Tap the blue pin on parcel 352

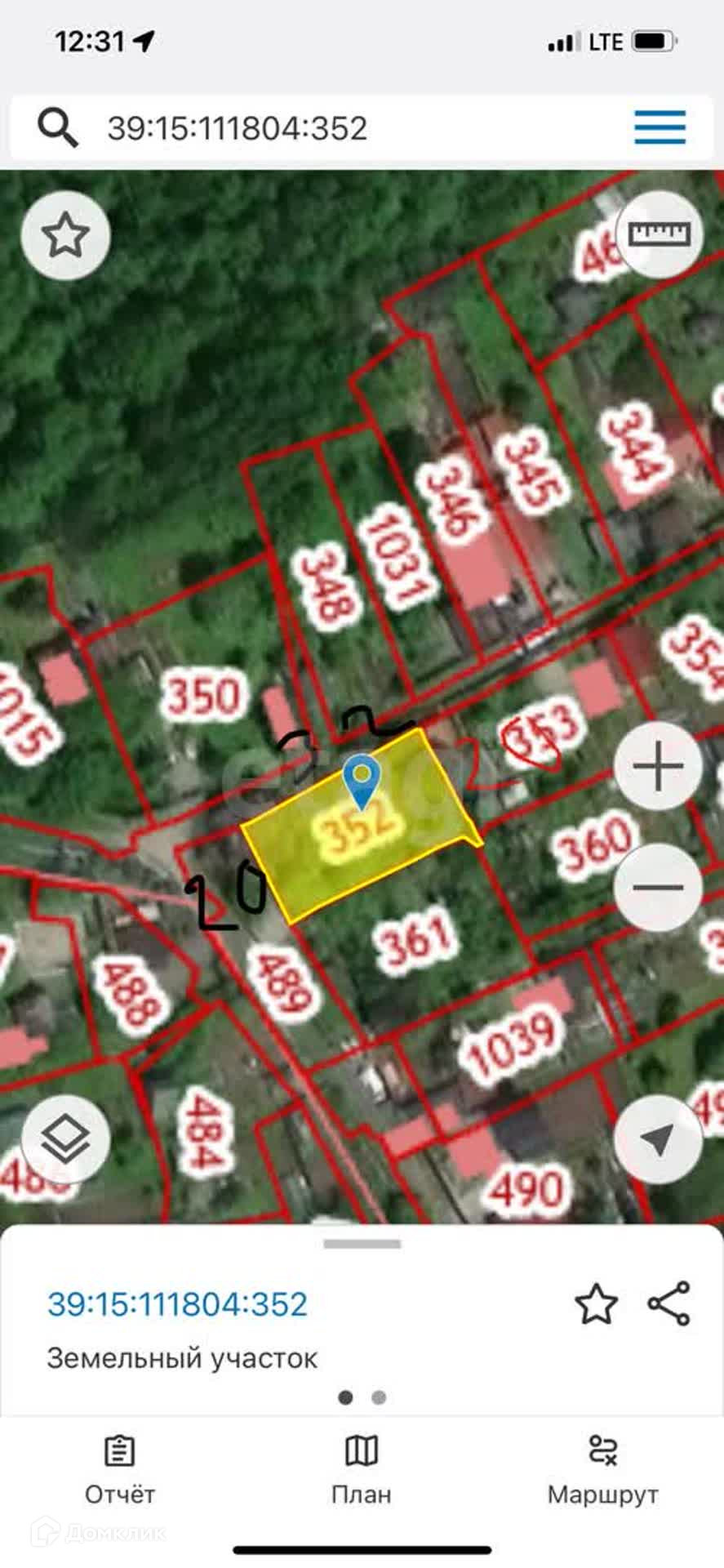[362, 780]
